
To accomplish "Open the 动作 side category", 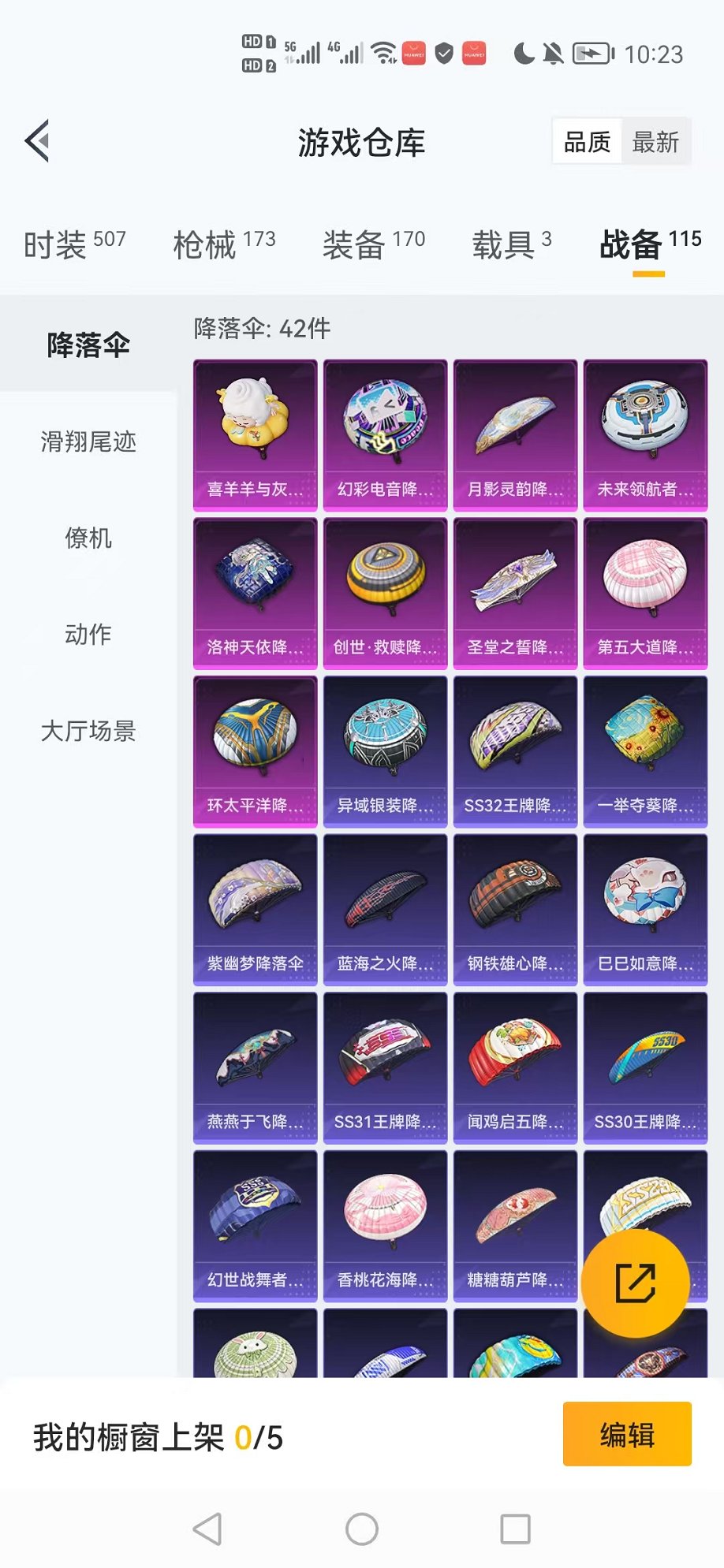I will click(x=88, y=634).
